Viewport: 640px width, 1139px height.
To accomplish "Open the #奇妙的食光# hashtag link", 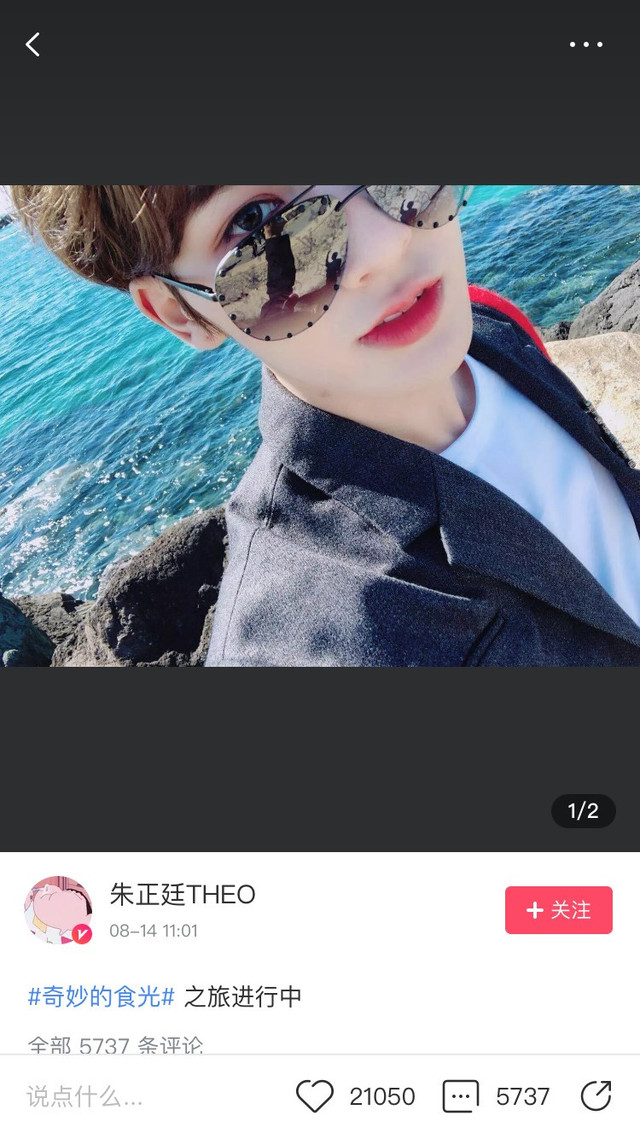I will (x=101, y=997).
